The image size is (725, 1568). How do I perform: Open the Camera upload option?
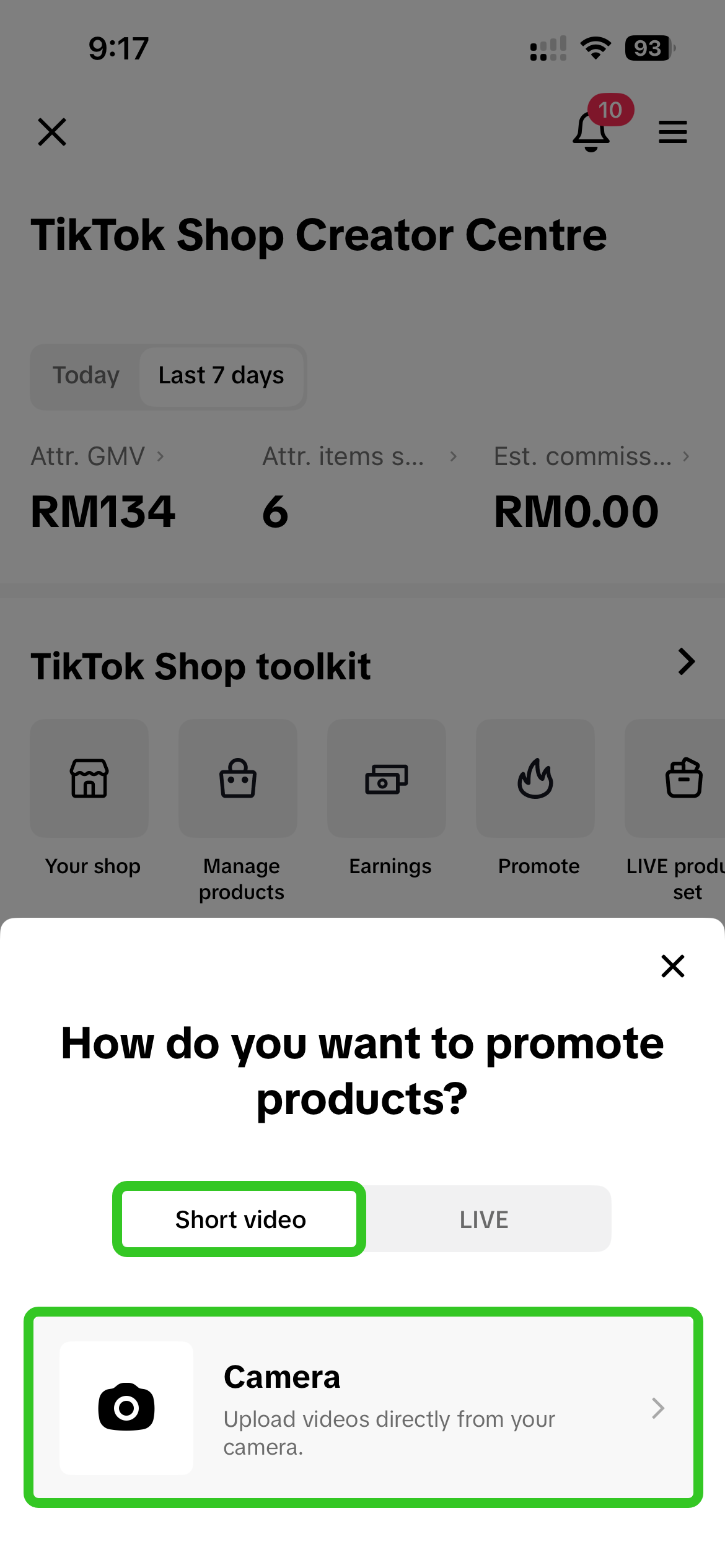[x=363, y=1408]
